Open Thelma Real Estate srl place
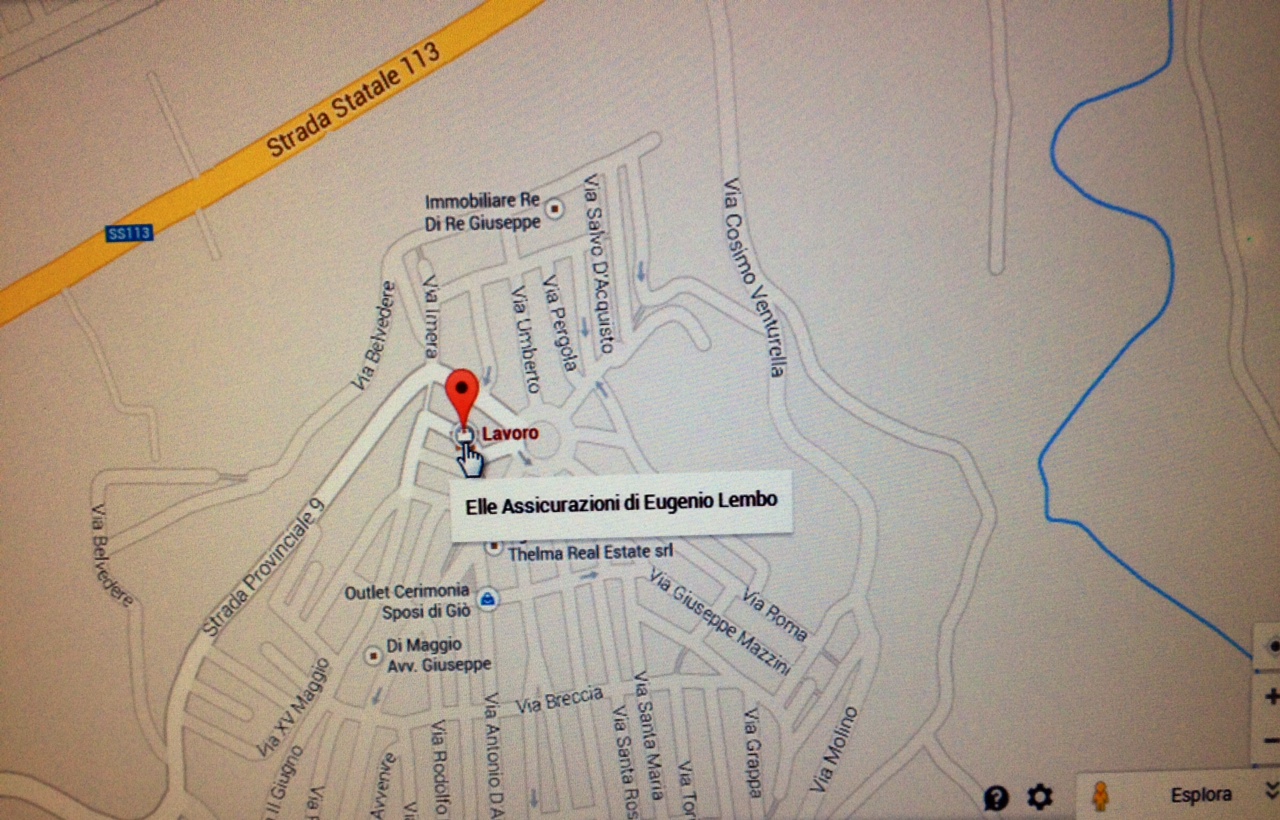1280x820 pixels. (492, 548)
